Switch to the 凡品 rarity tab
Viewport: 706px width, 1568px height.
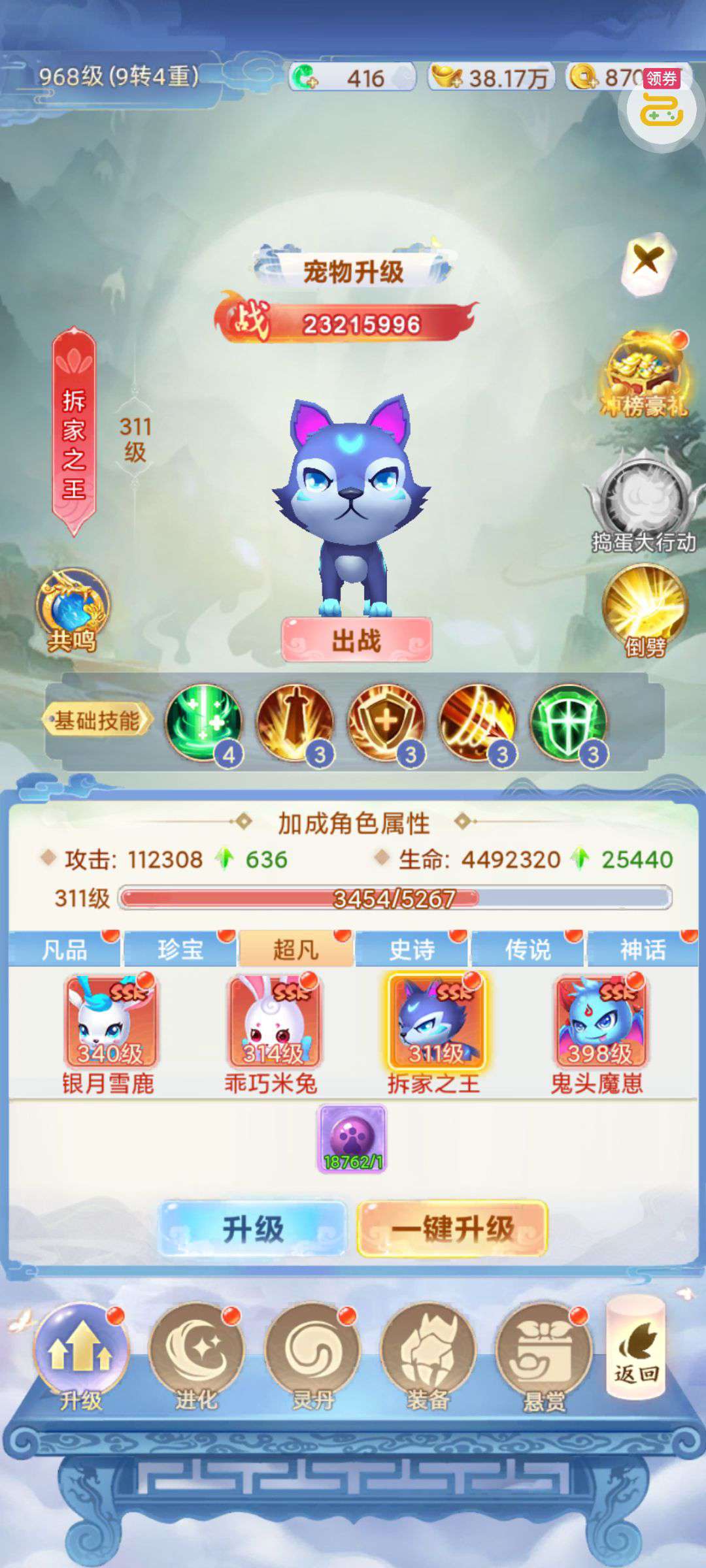tap(64, 949)
